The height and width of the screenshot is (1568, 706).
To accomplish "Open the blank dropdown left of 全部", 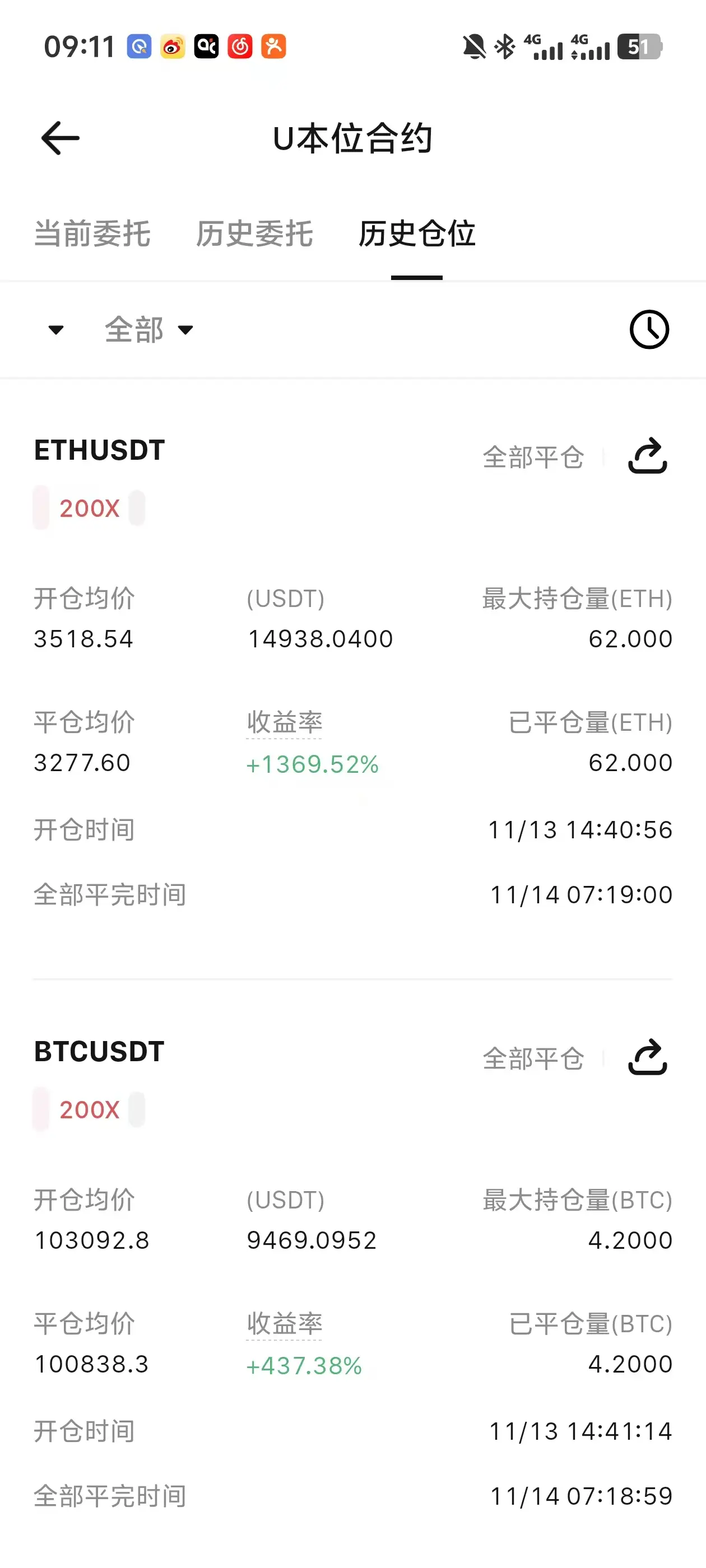I will 56,330.
